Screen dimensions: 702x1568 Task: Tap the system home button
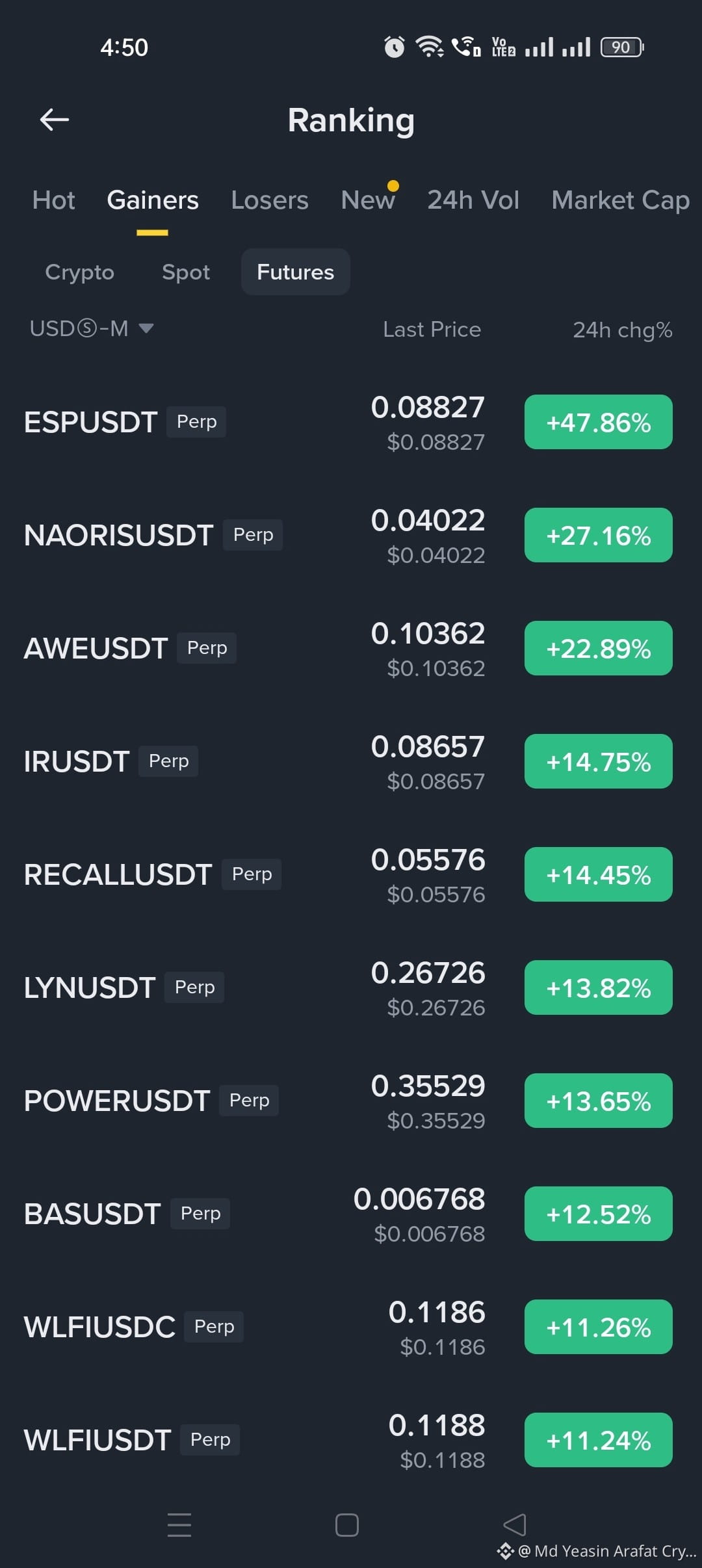click(x=347, y=1525)
